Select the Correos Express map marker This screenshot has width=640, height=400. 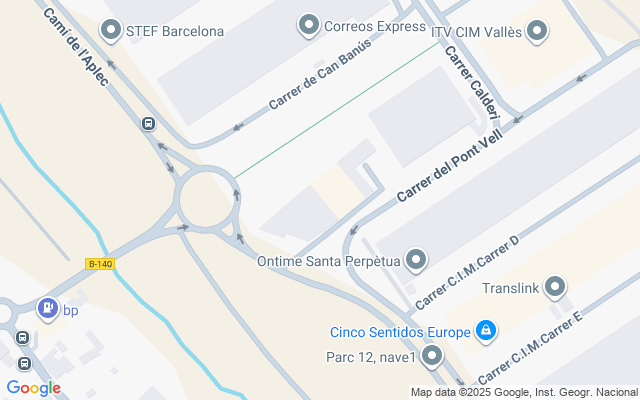309,26
